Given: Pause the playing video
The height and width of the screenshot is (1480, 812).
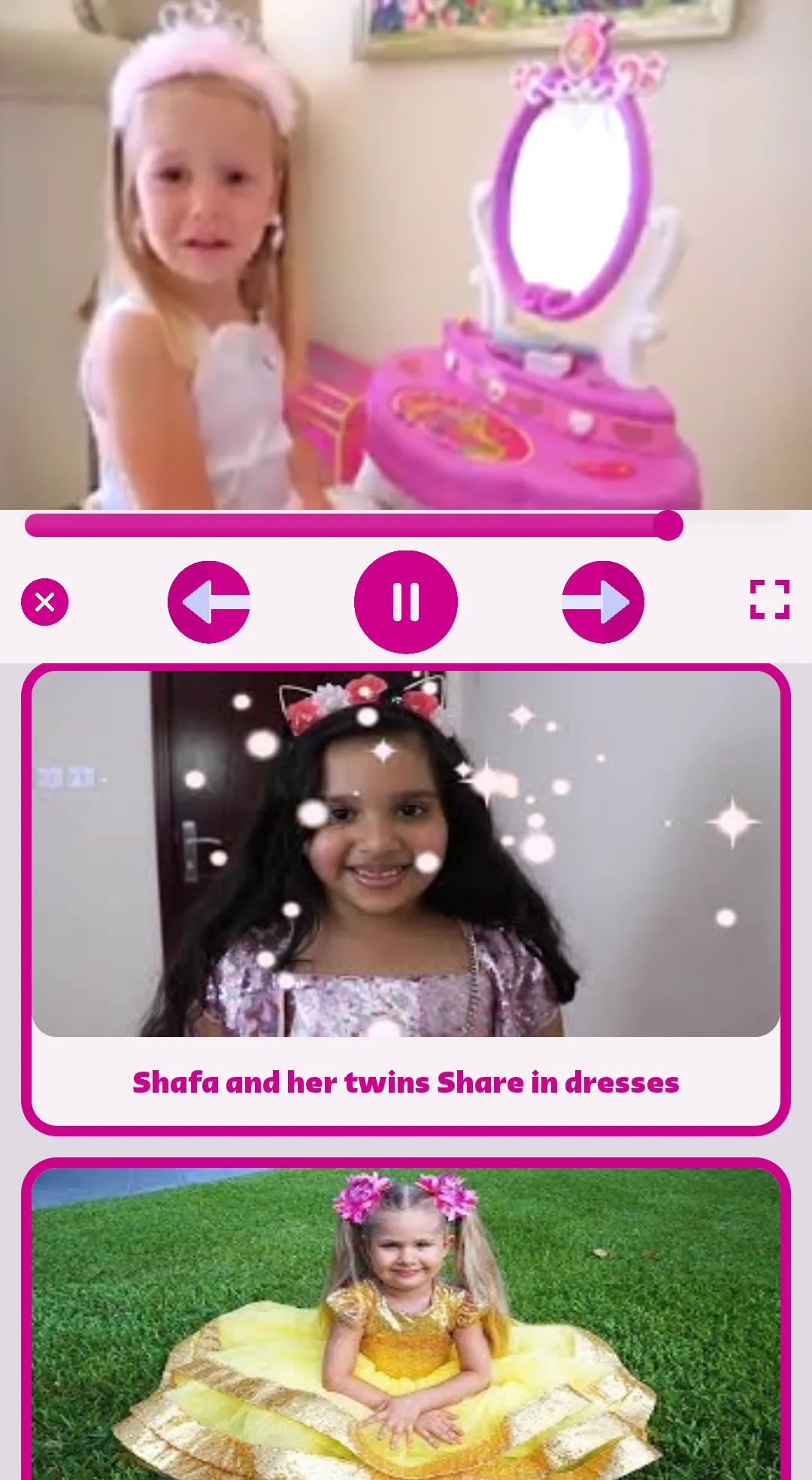Looking at the screenshot, I should pos(406,602).
